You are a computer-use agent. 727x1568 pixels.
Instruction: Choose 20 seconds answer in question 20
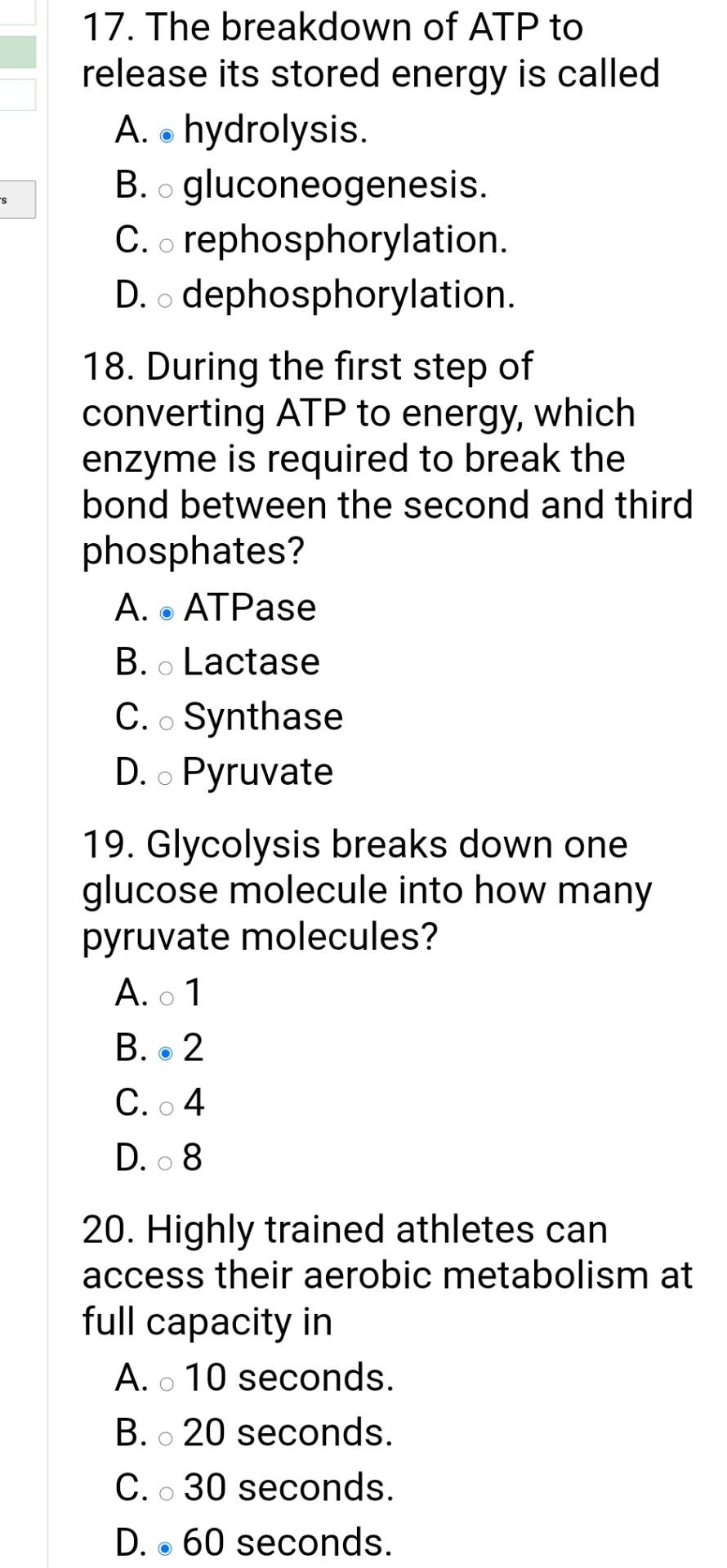click(x=167, y=1436)
